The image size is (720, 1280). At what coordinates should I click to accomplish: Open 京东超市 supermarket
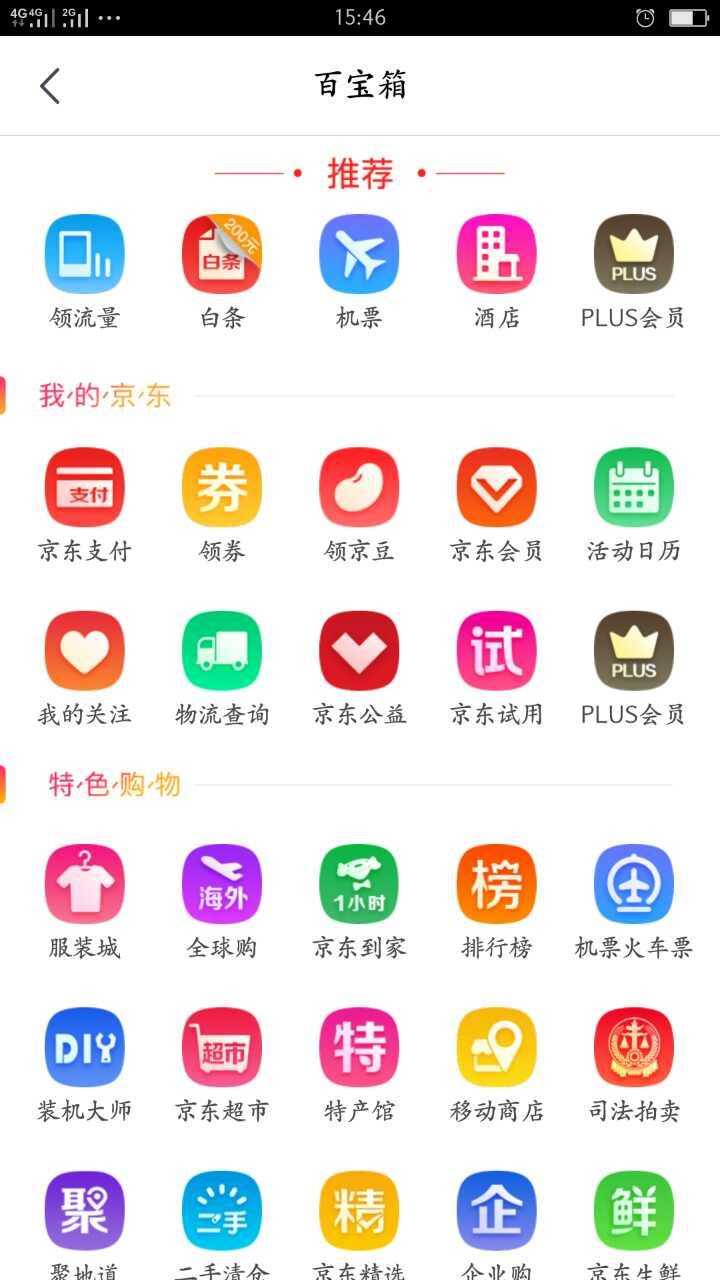222,1047
